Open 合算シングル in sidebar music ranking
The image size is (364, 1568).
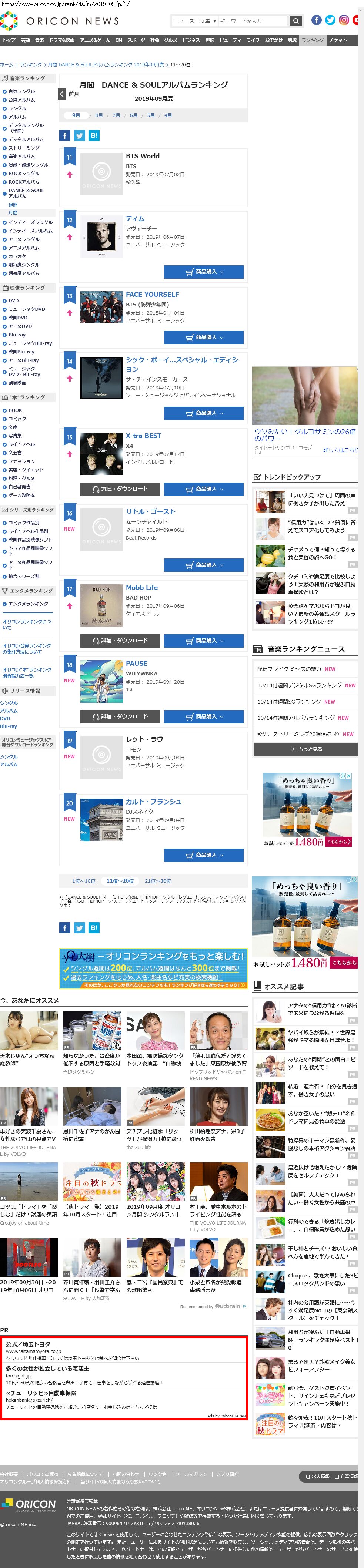(21, 91)
